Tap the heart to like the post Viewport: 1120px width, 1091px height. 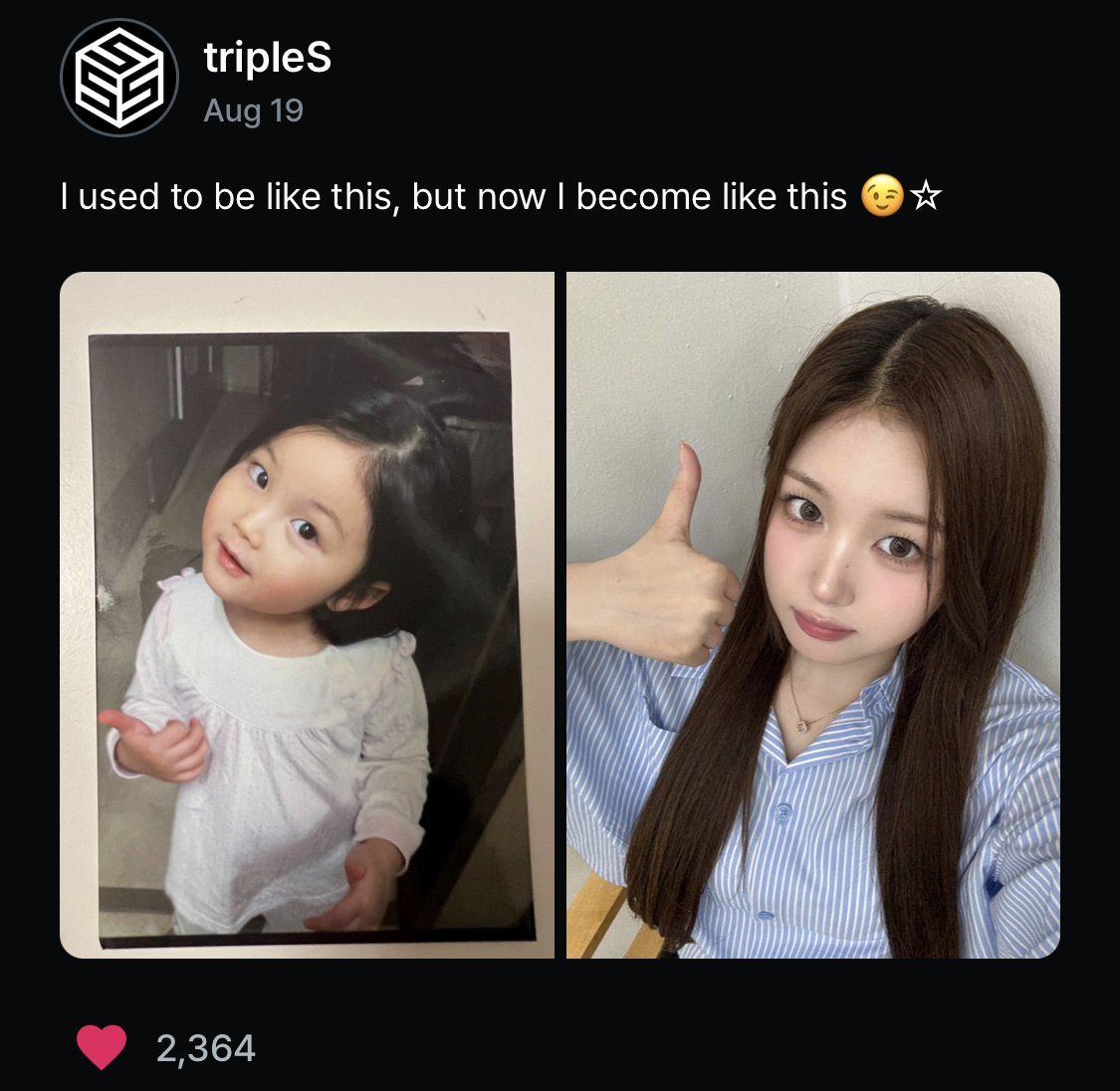click(x=102, y=1047)
